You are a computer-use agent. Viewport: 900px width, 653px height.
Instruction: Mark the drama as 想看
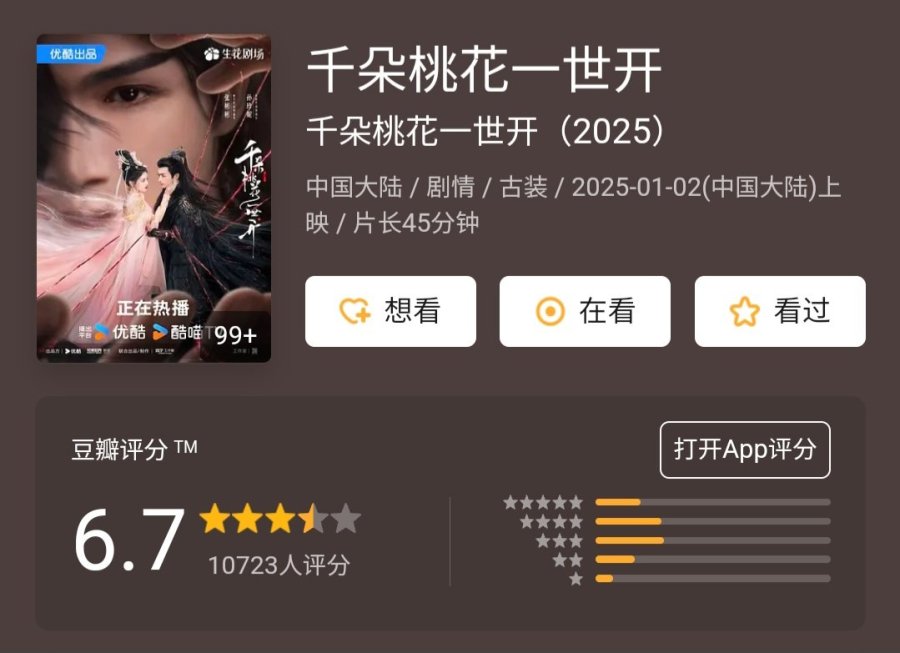click(x=390, y=311)
